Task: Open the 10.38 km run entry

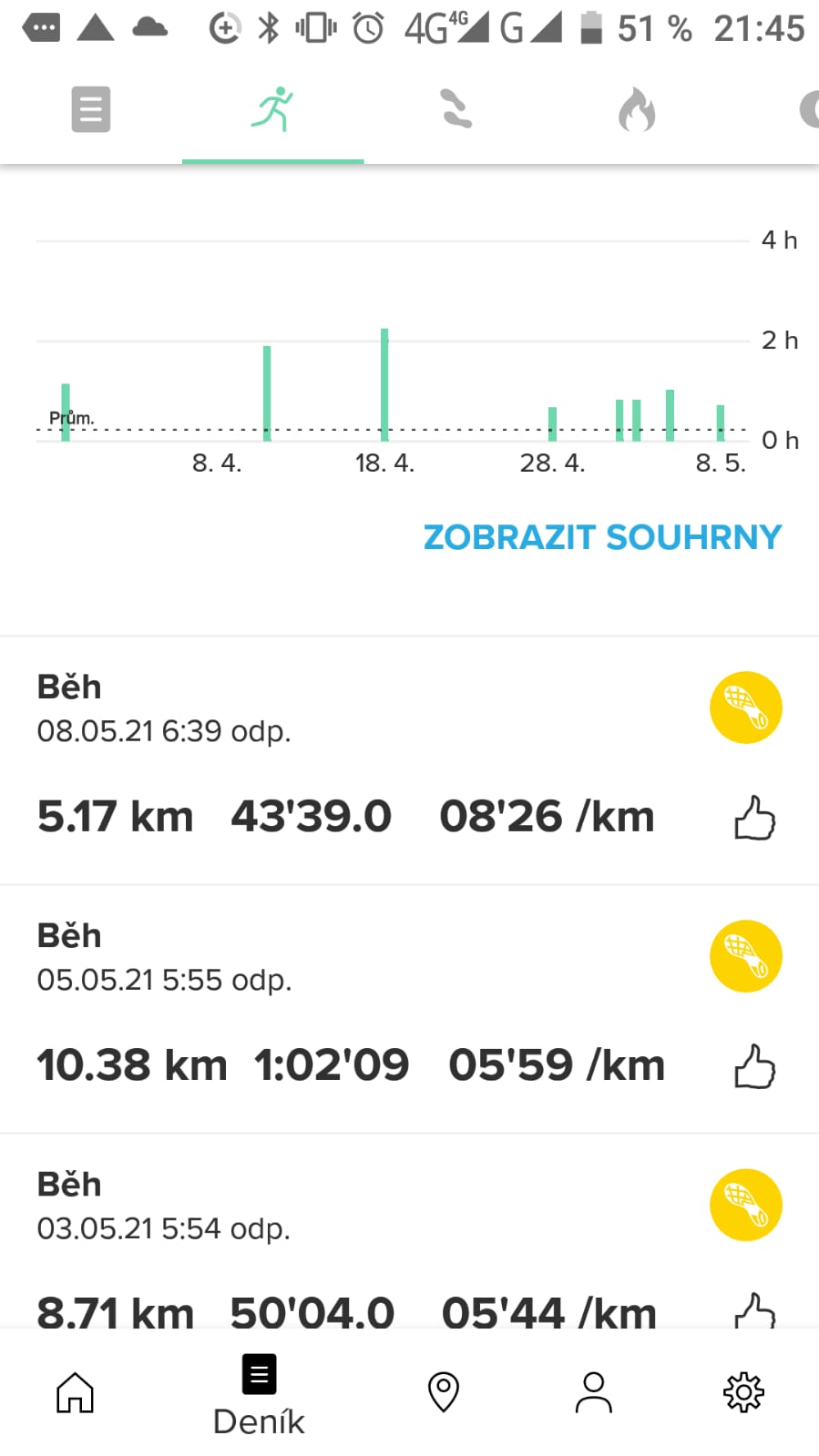Action: [409, 1009]
